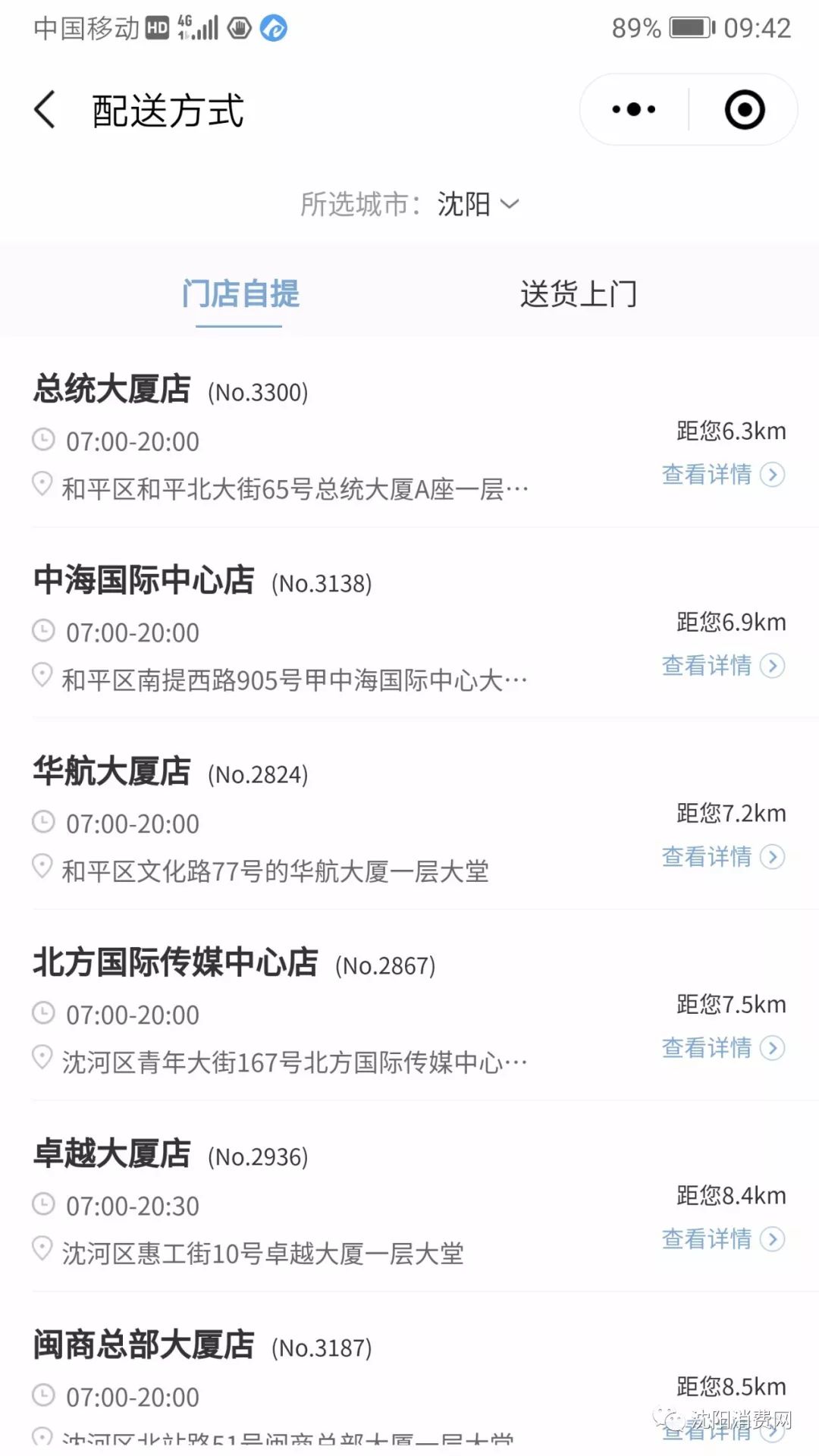View details for 总统大厦店
This screenshot has width=819, height=1456.
coord(722,475)
